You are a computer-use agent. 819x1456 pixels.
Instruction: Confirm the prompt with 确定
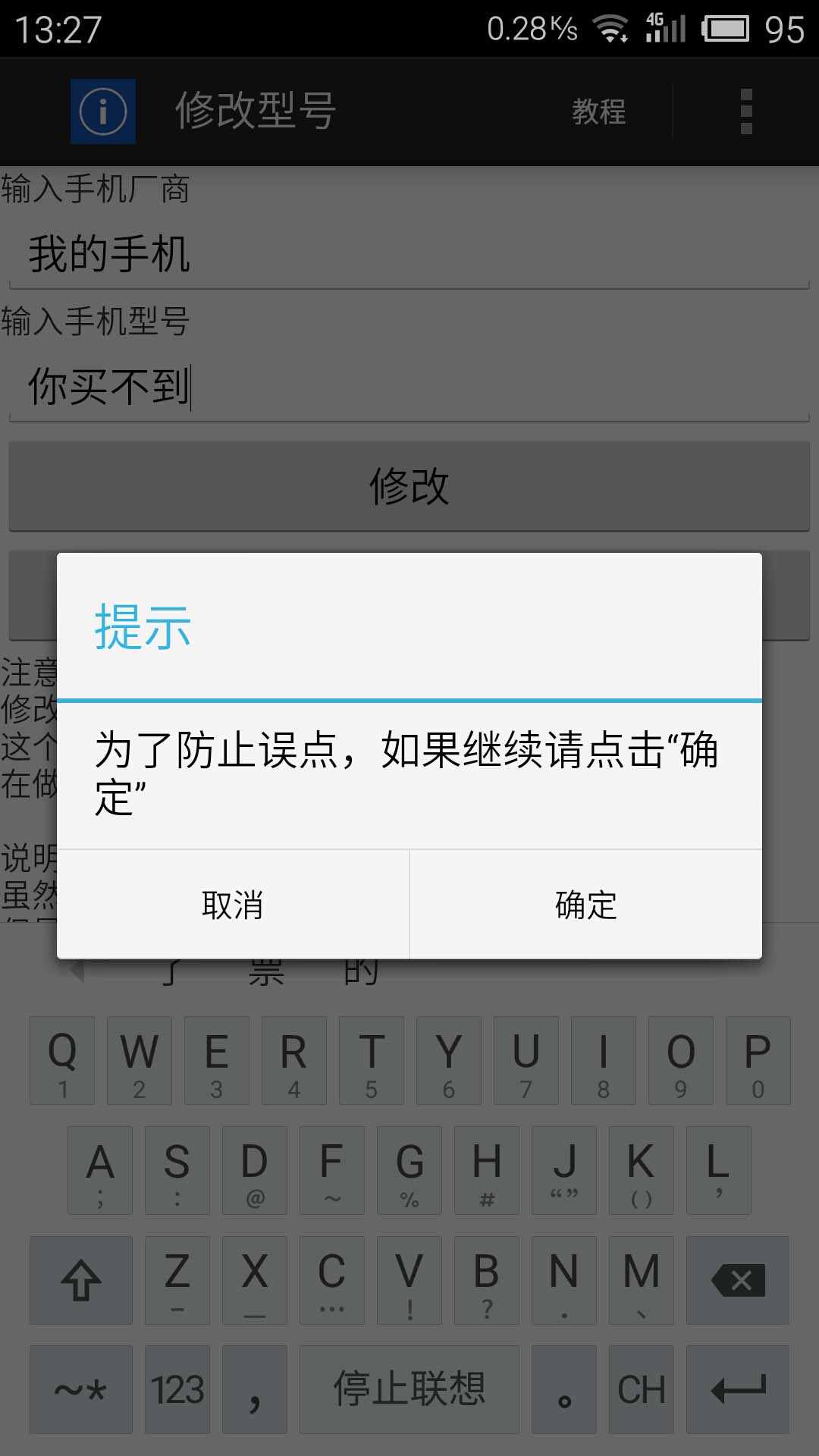pyautogui.click(x=585, y=905)
